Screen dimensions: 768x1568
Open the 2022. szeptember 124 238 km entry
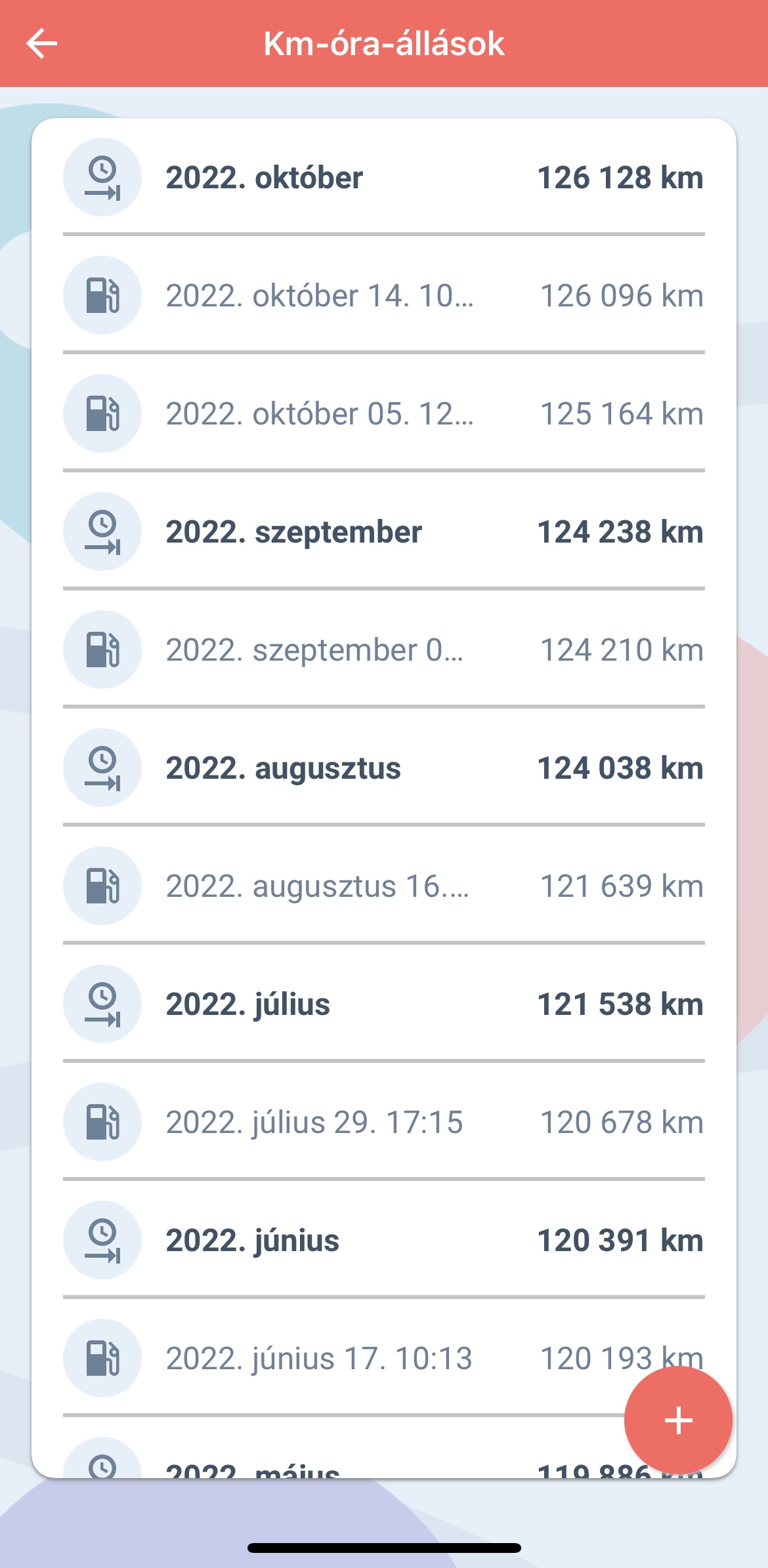point(384,531)
